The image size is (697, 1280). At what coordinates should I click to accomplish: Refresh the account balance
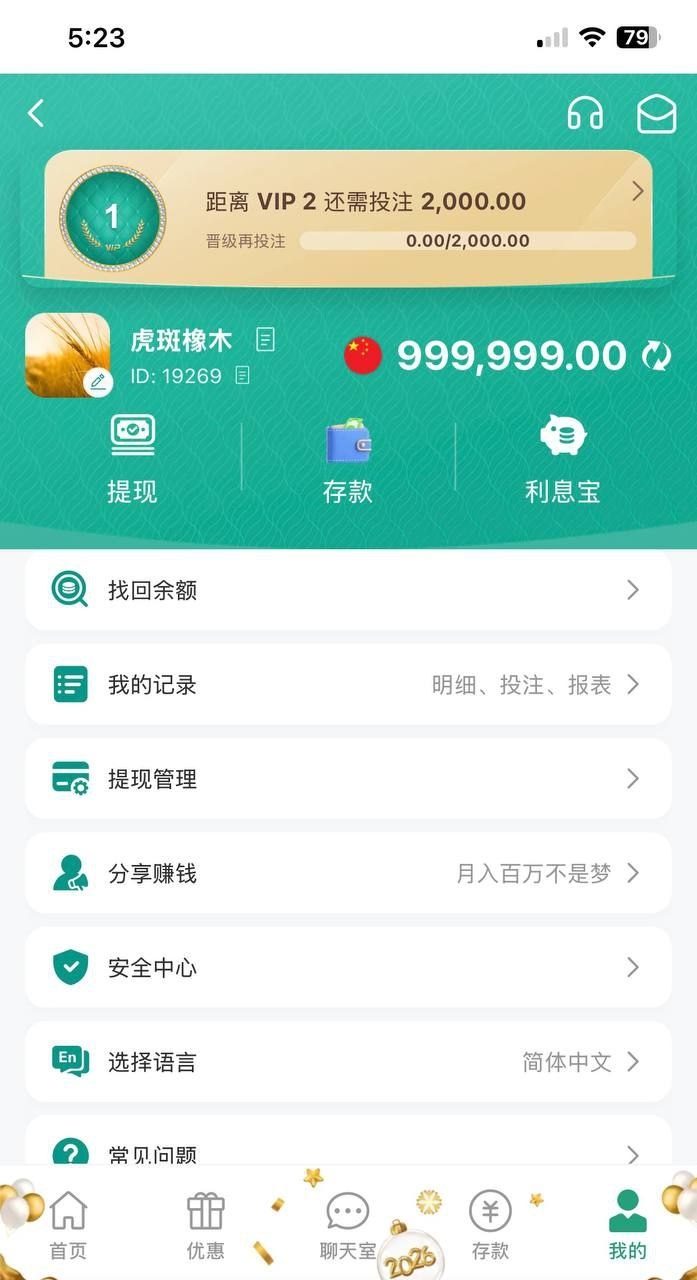(x=656, y=355)
